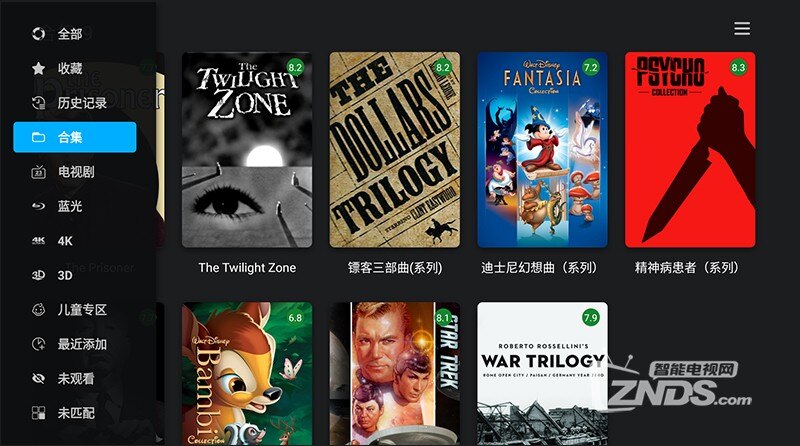Open the Fantasia 迪士尼幻想曲 collection
This screenshot has width=800, height=446.
click(542, 150)
